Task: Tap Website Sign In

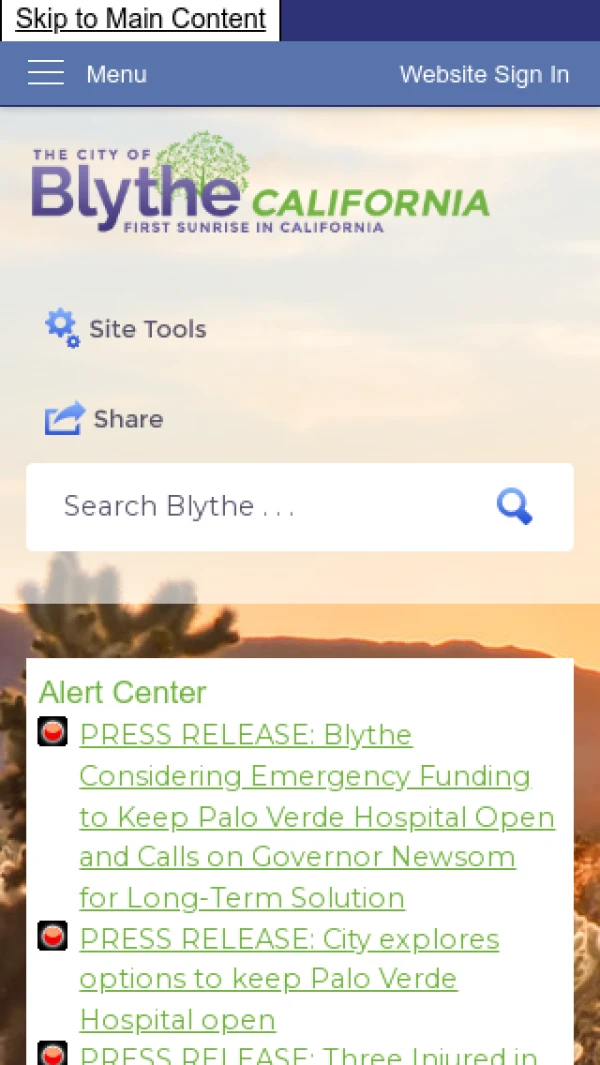Action: pos(484,74)
